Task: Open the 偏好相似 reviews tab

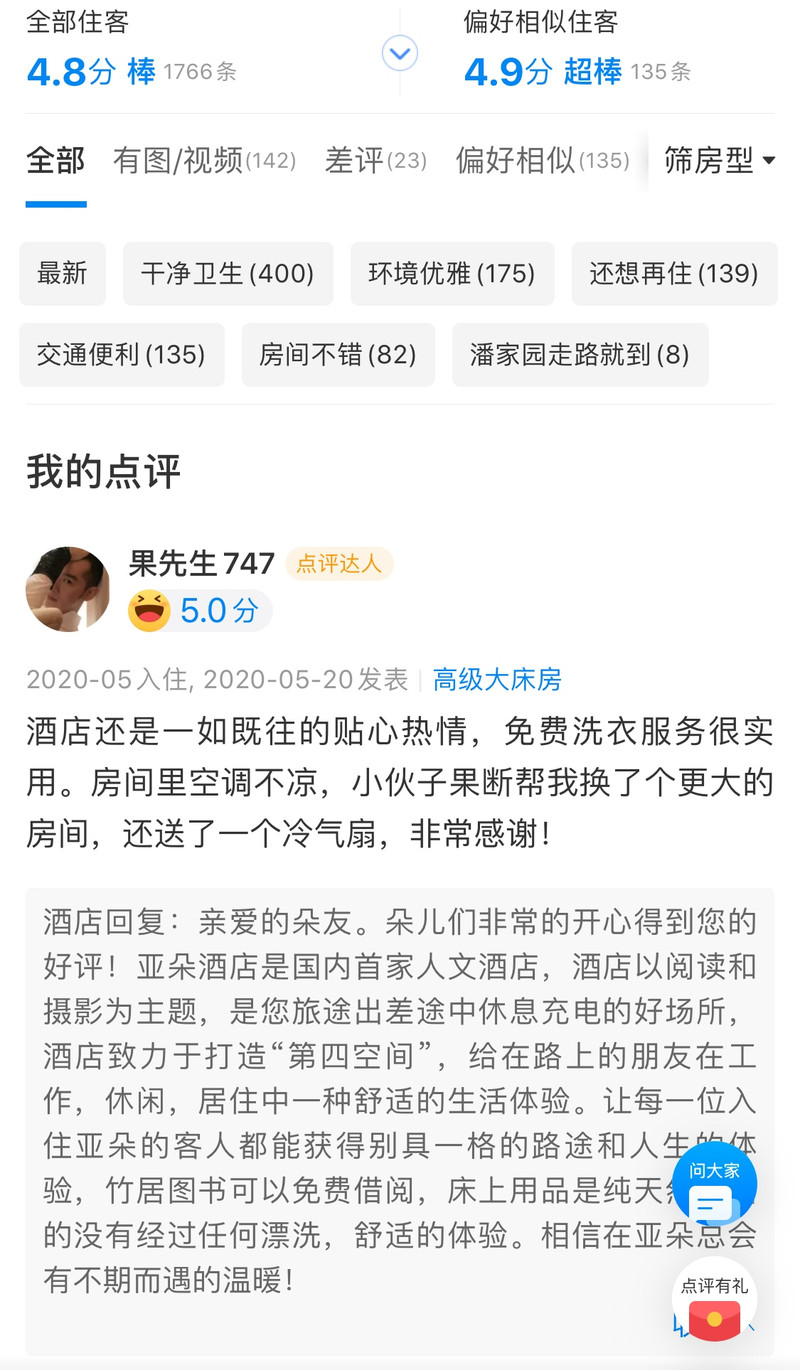Action: point(542,161)
